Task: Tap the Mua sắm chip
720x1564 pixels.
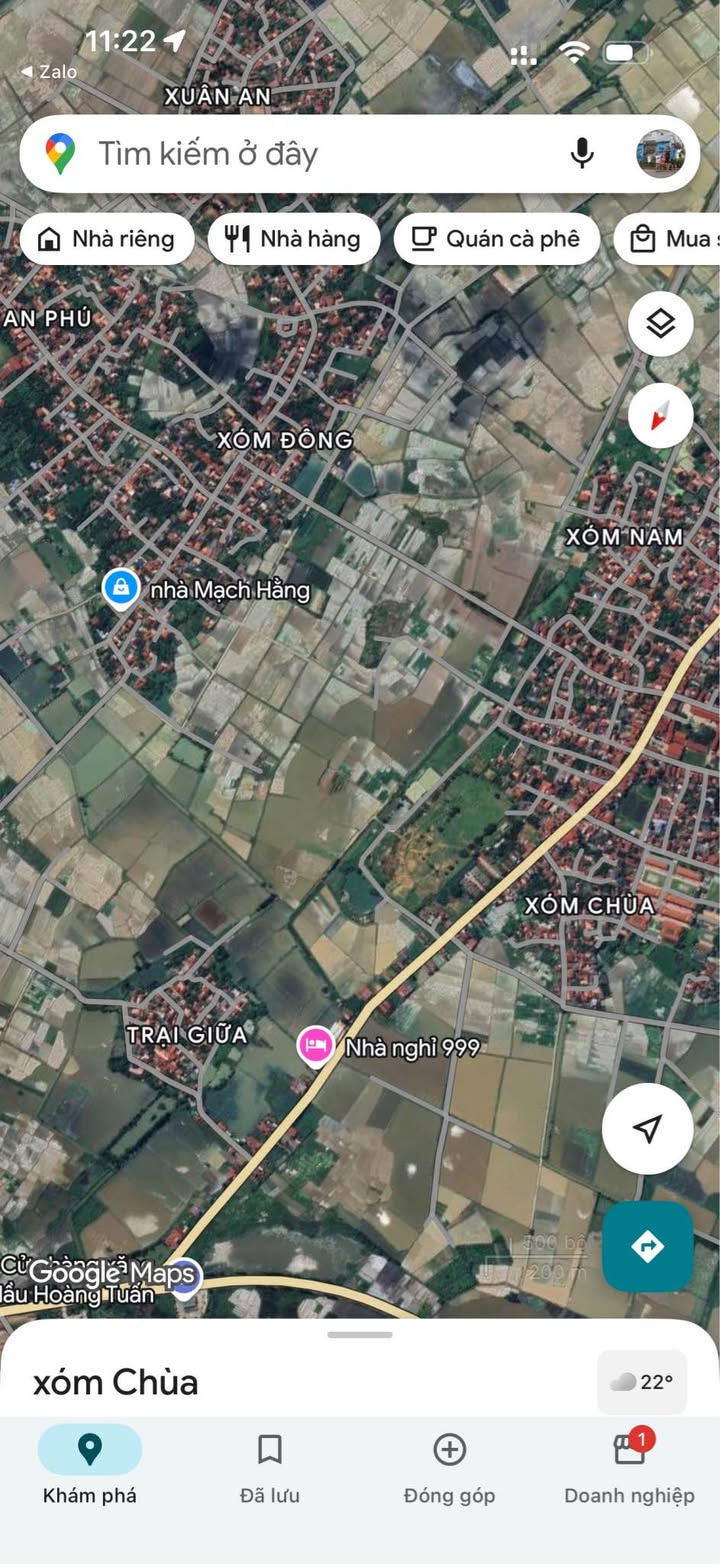Action: point(668,239)
